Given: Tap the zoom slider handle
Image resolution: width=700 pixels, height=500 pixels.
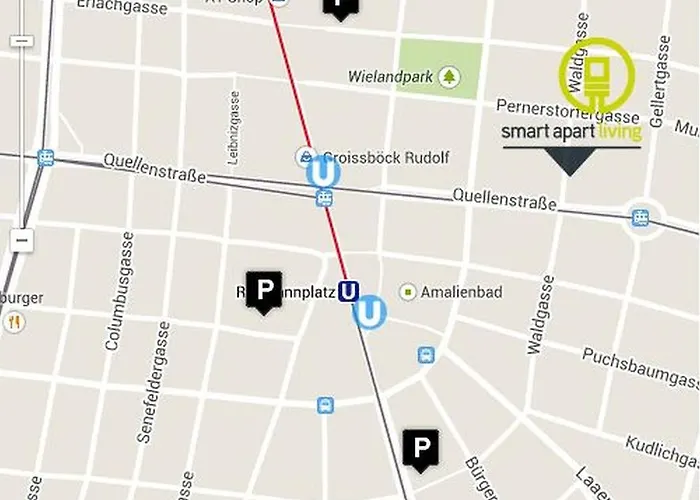Looking at the screenshot, I should [x=21, y=41].
